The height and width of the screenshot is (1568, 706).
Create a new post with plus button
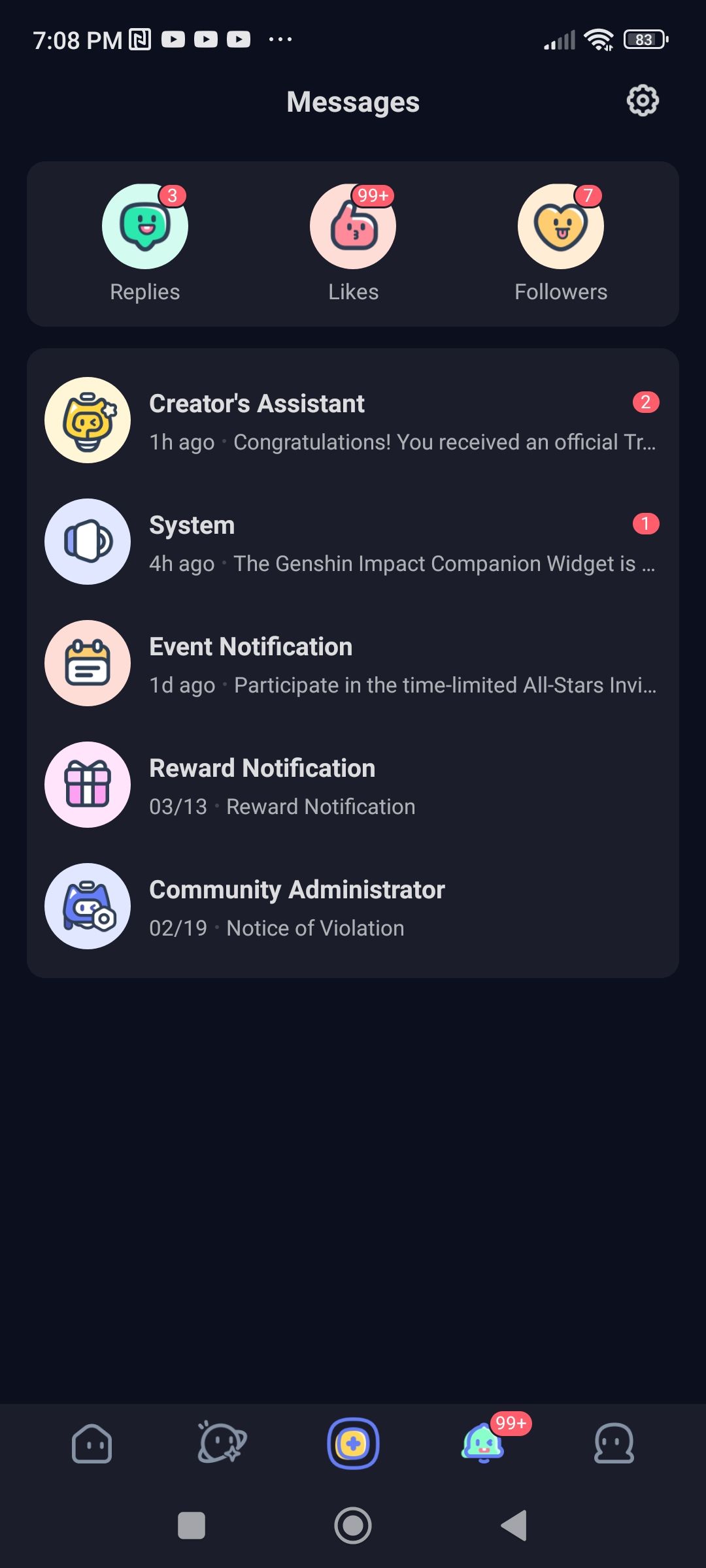tap(353, 1443)
